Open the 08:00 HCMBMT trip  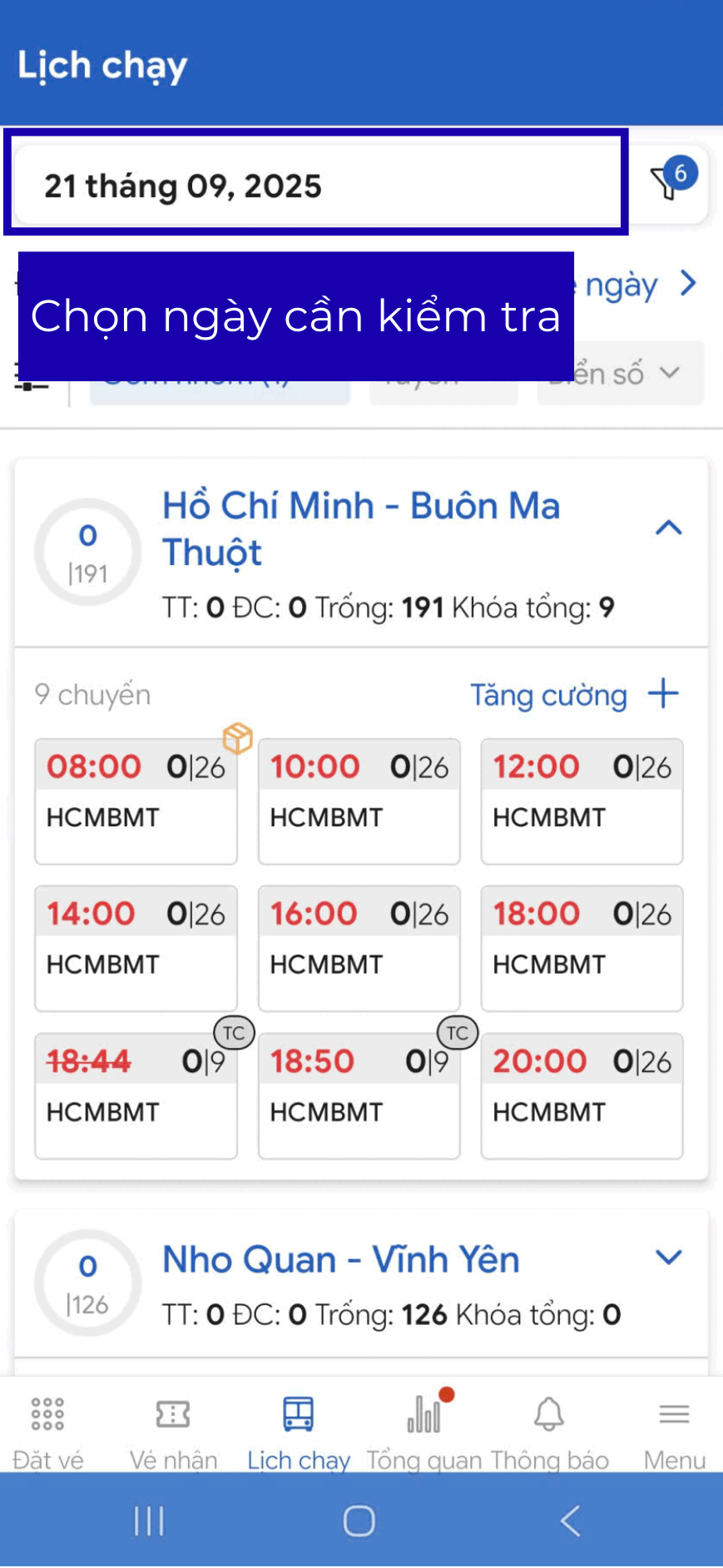(x=136, y=801)
